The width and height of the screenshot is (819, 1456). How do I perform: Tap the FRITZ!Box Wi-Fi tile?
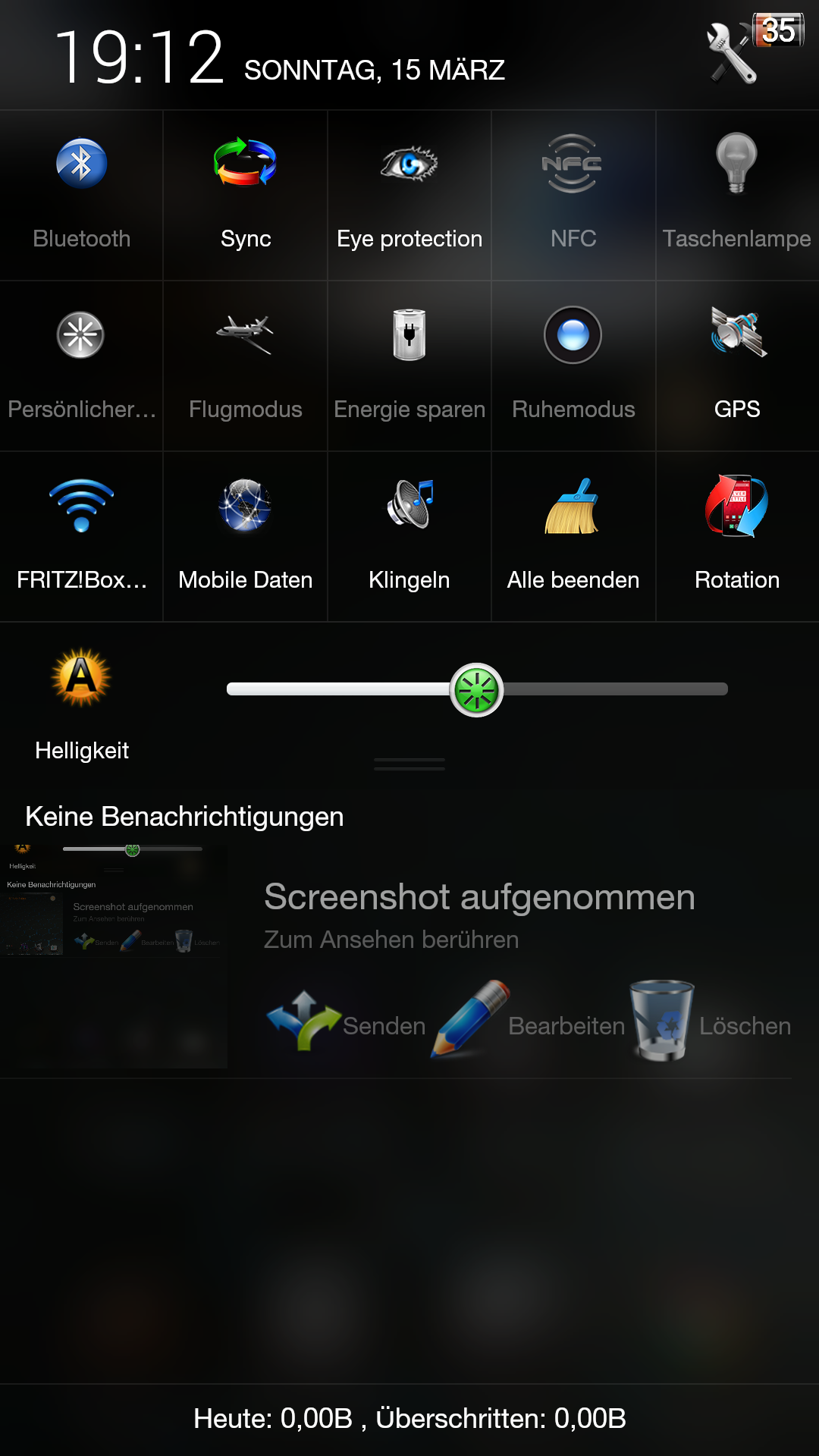[x=82, y=537]
